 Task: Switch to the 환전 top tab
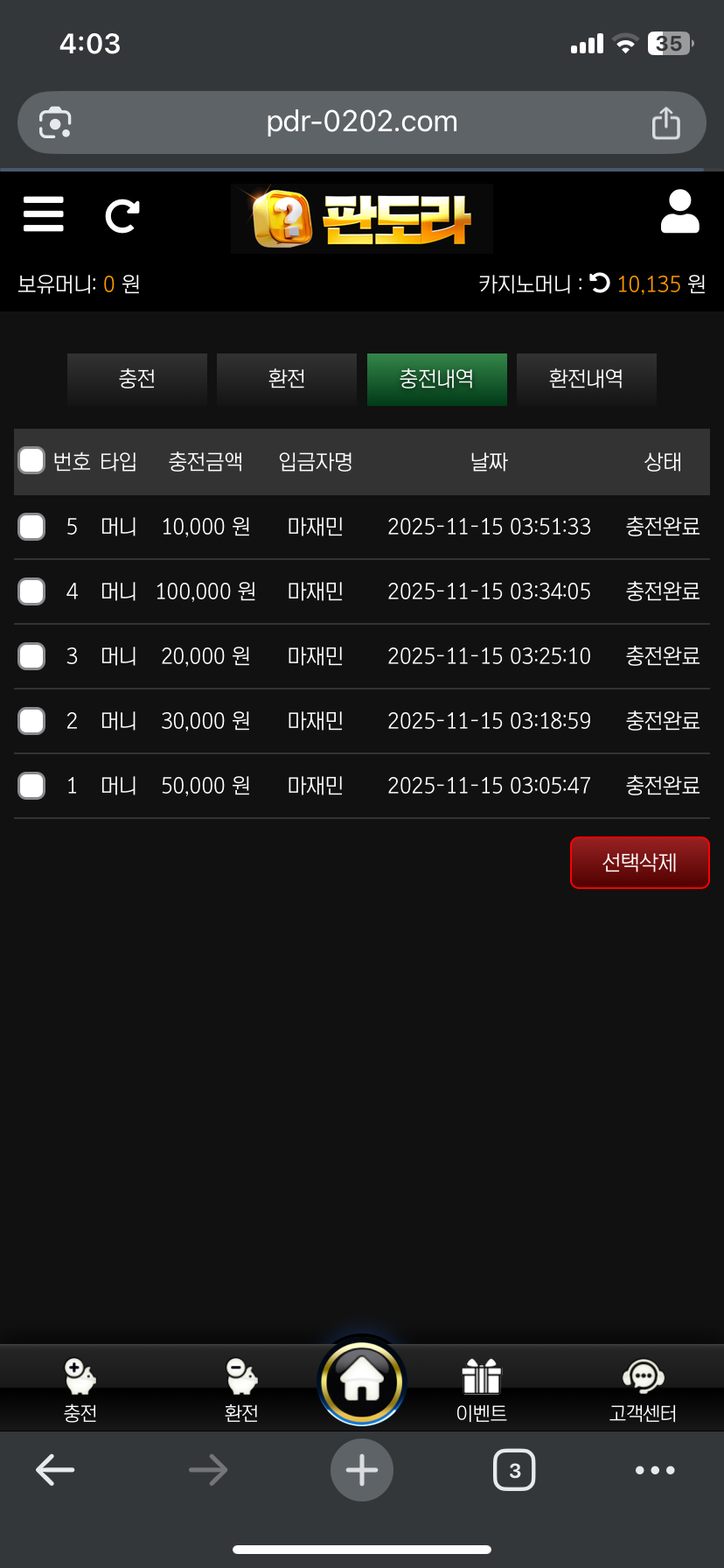coord(287,379)
